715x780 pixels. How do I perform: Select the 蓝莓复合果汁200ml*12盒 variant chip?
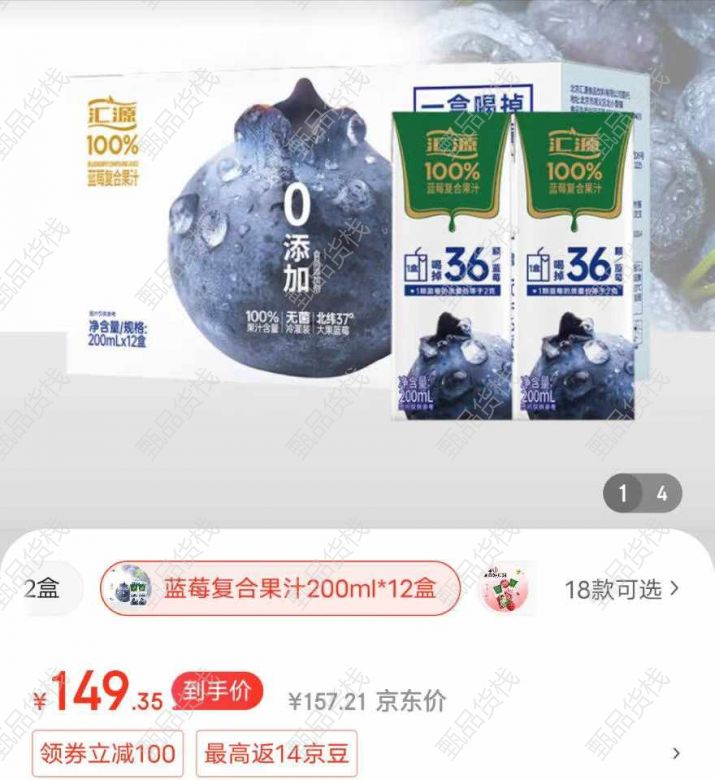coord(280,588)
